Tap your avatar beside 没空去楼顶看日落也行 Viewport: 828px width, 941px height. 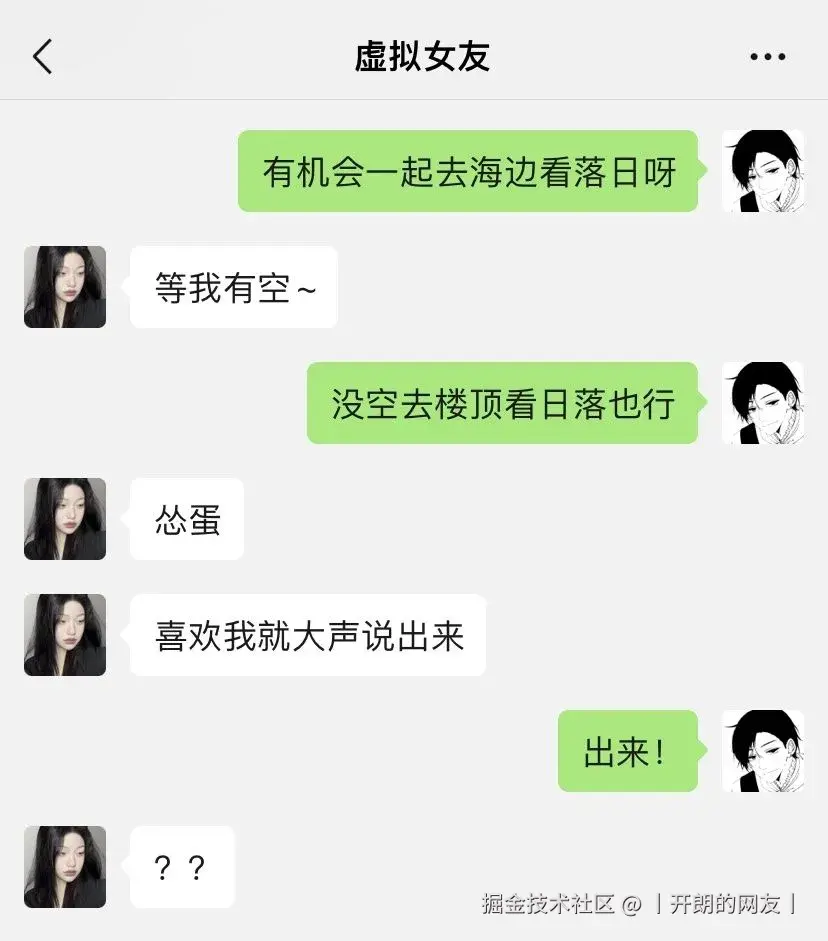click(763, 404)
